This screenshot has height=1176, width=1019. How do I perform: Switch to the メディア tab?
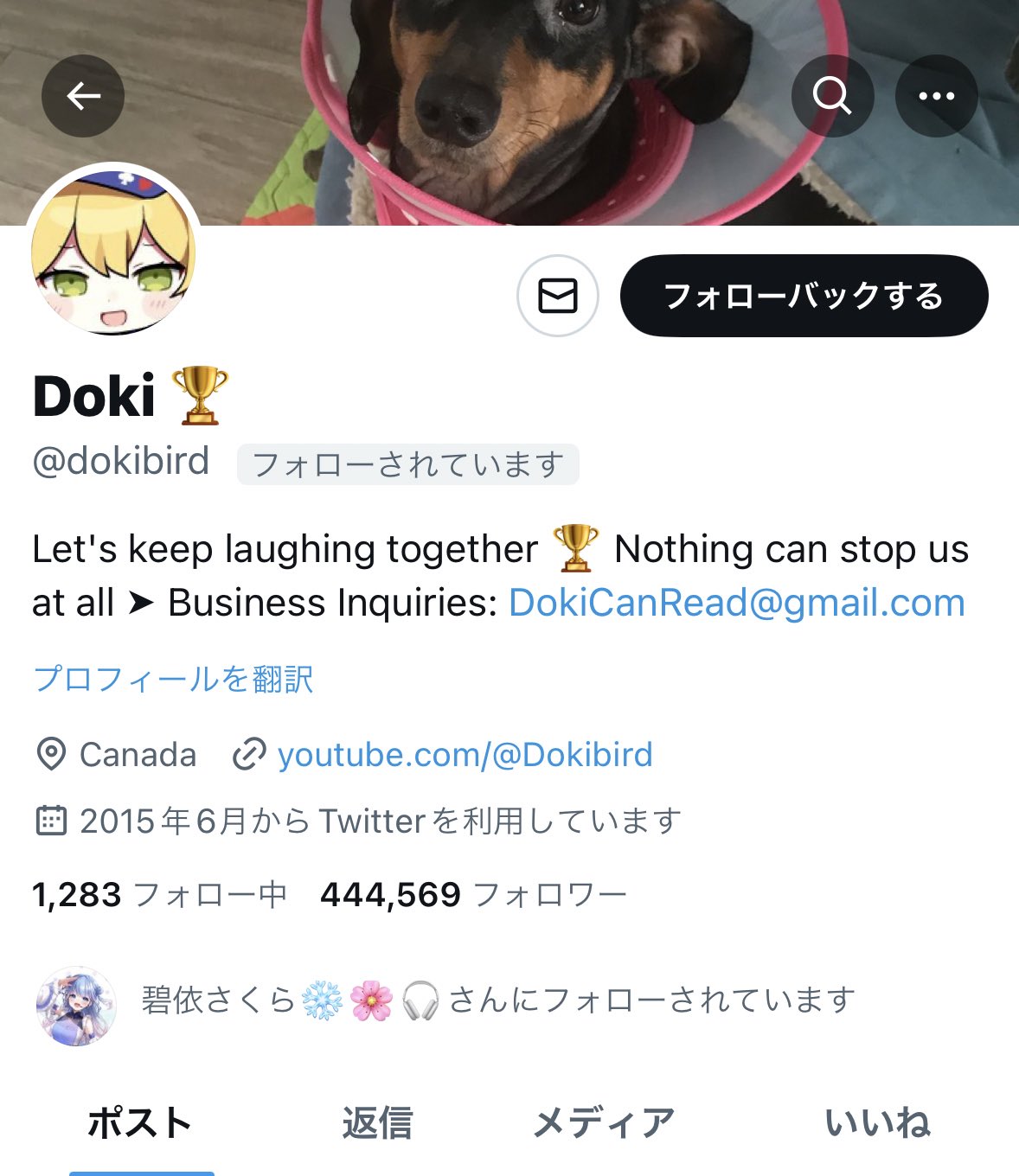coord(603,1122)
